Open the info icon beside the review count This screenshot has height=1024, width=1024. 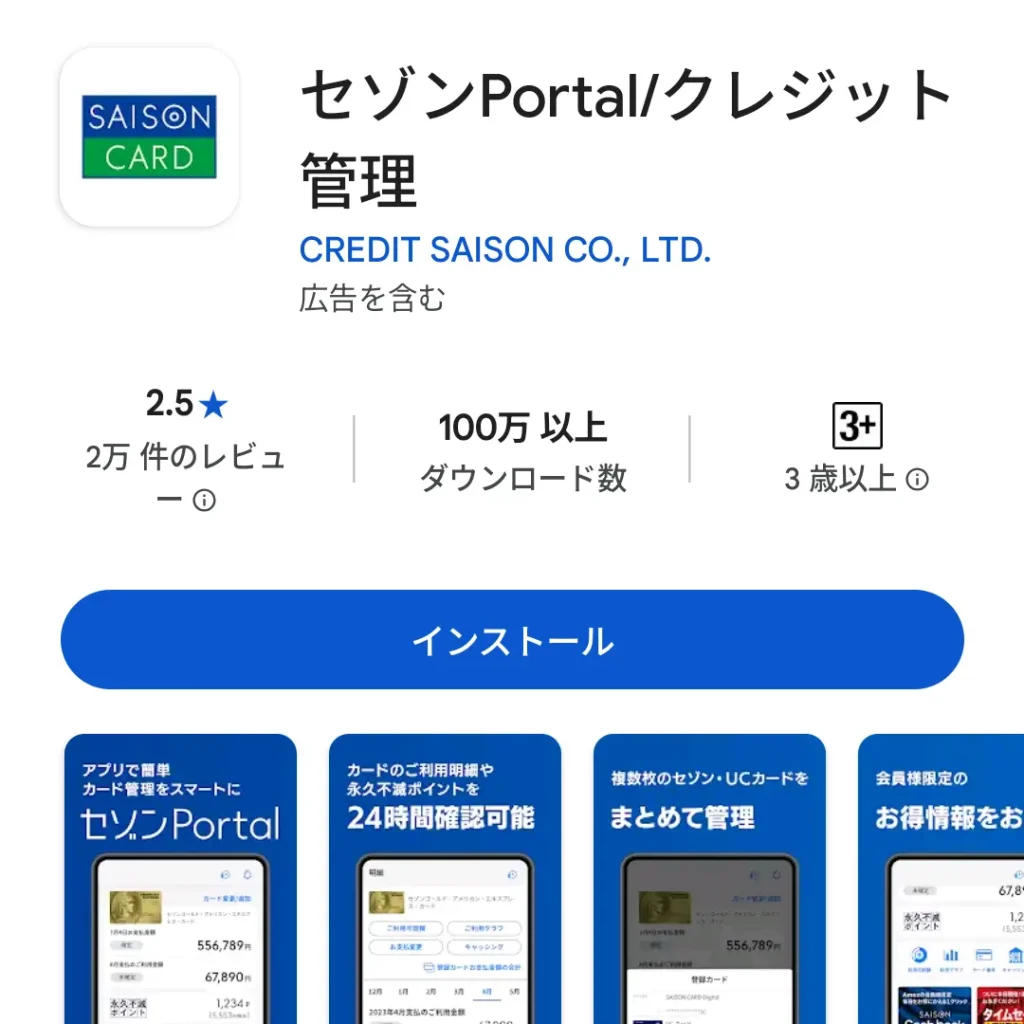204,500
